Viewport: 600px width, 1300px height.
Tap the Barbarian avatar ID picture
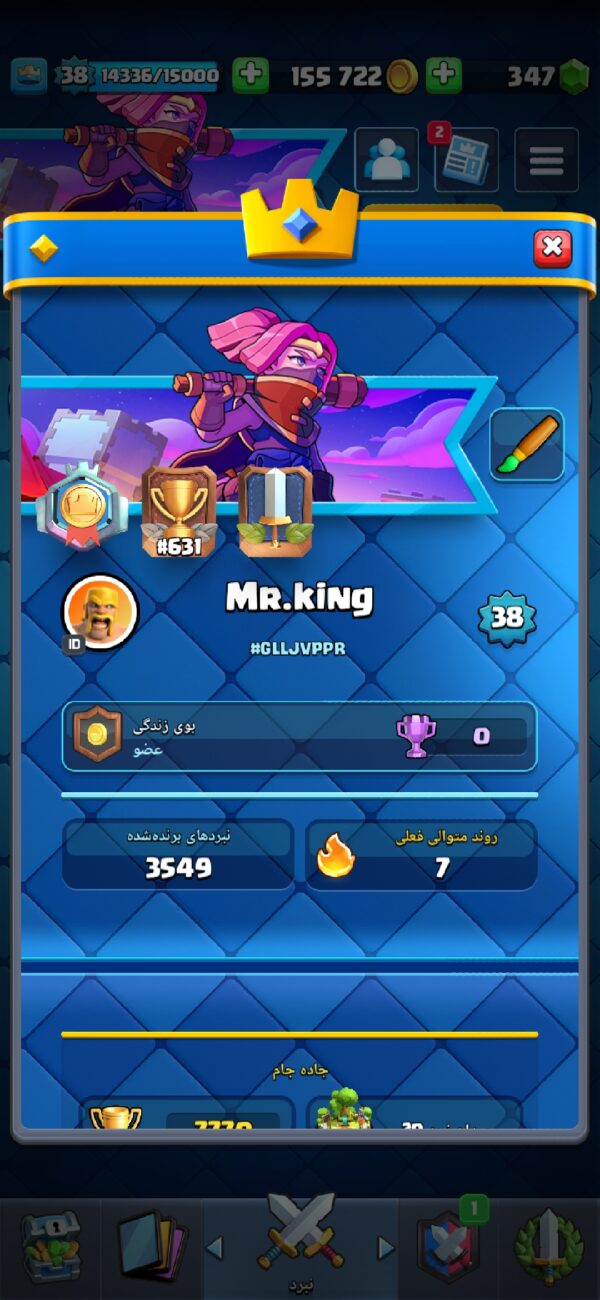(x=100, y=613)
